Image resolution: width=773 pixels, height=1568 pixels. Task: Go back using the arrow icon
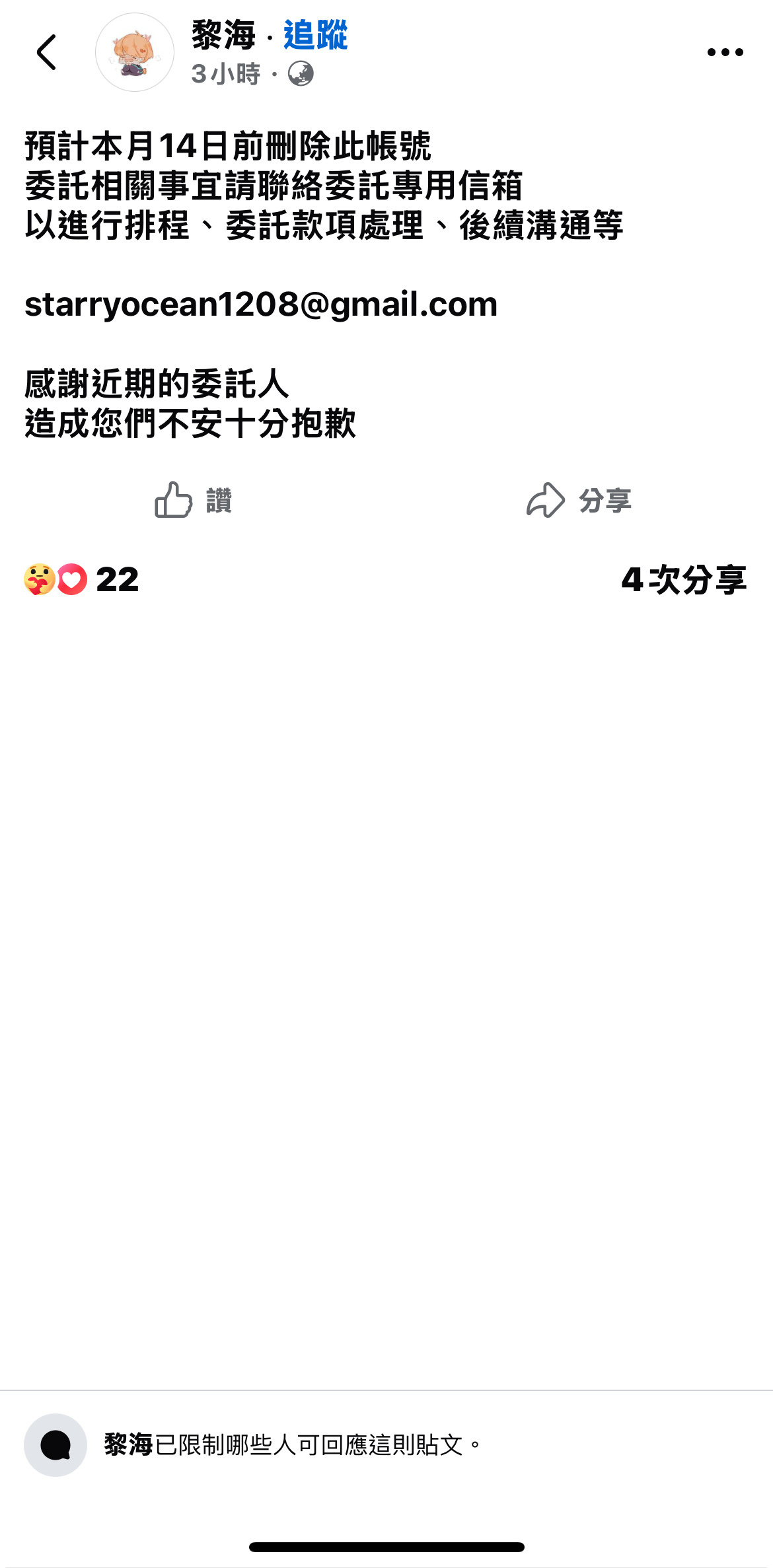(x=47, y=52)
